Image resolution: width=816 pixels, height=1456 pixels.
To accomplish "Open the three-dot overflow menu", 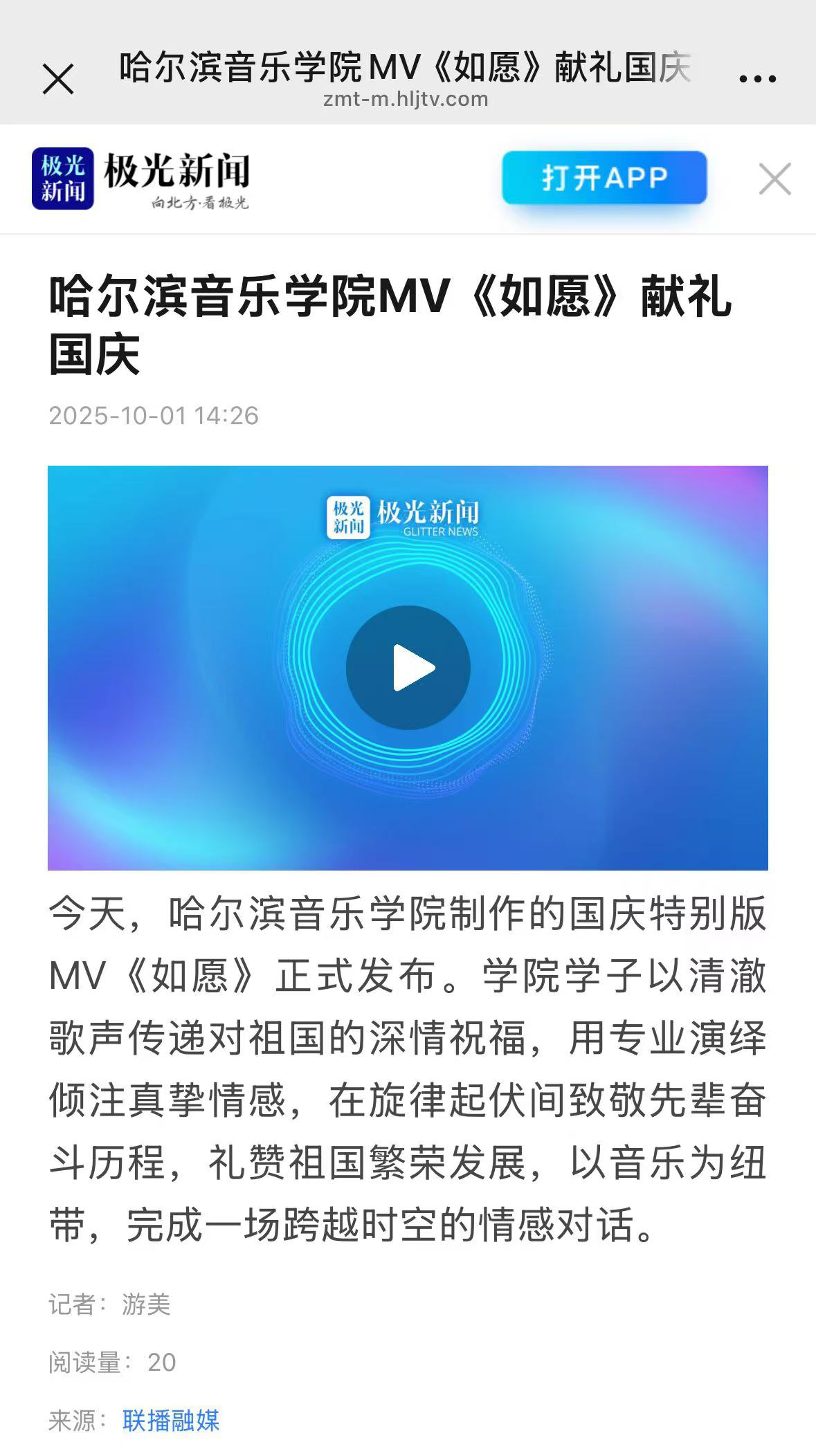I will (x=757, y=78).
